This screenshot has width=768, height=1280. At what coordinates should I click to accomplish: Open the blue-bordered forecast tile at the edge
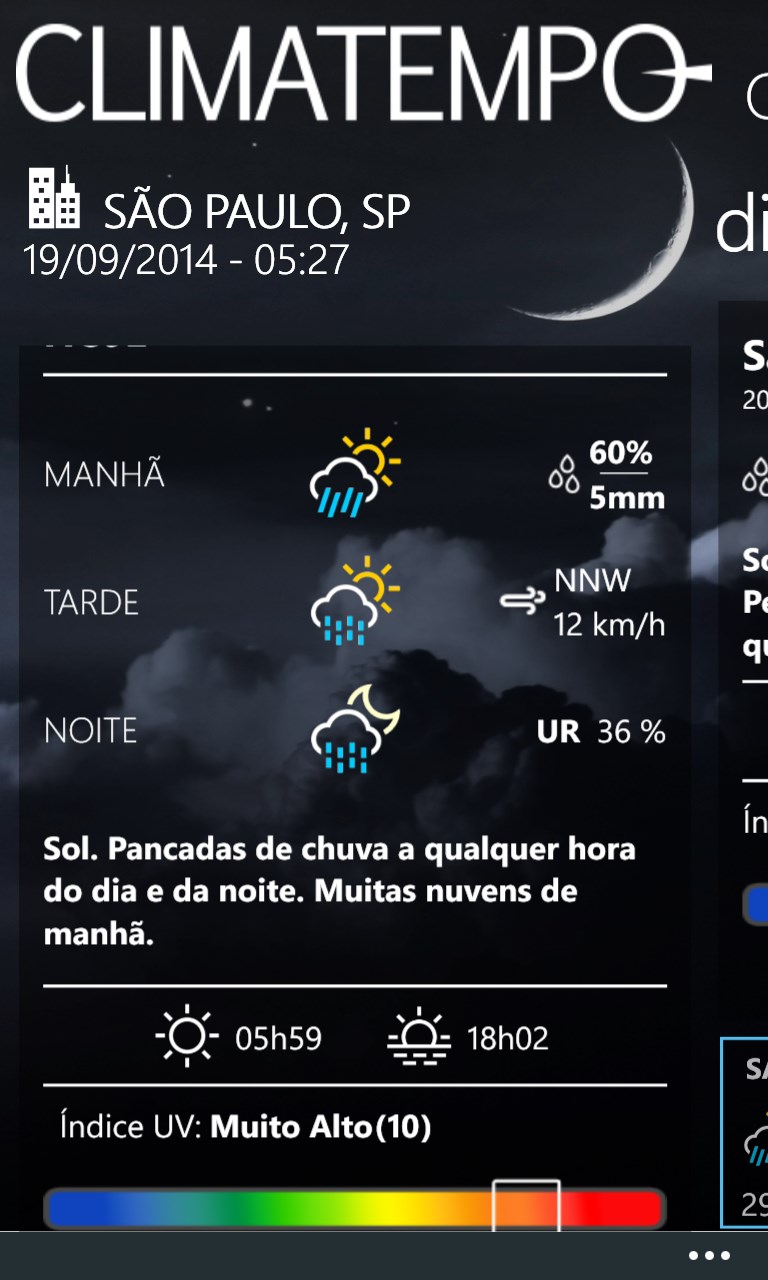coord(745,1132)
